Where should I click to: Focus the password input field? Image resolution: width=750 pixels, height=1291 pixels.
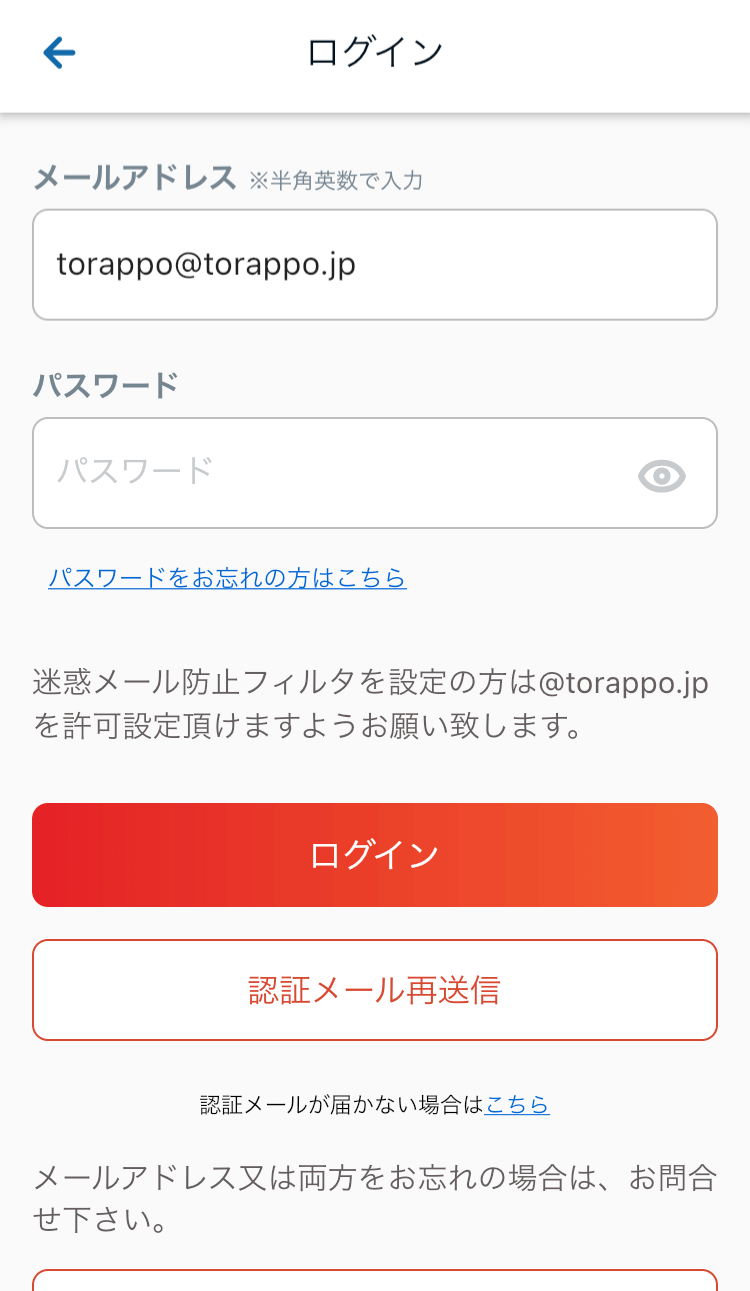(330, 473)
